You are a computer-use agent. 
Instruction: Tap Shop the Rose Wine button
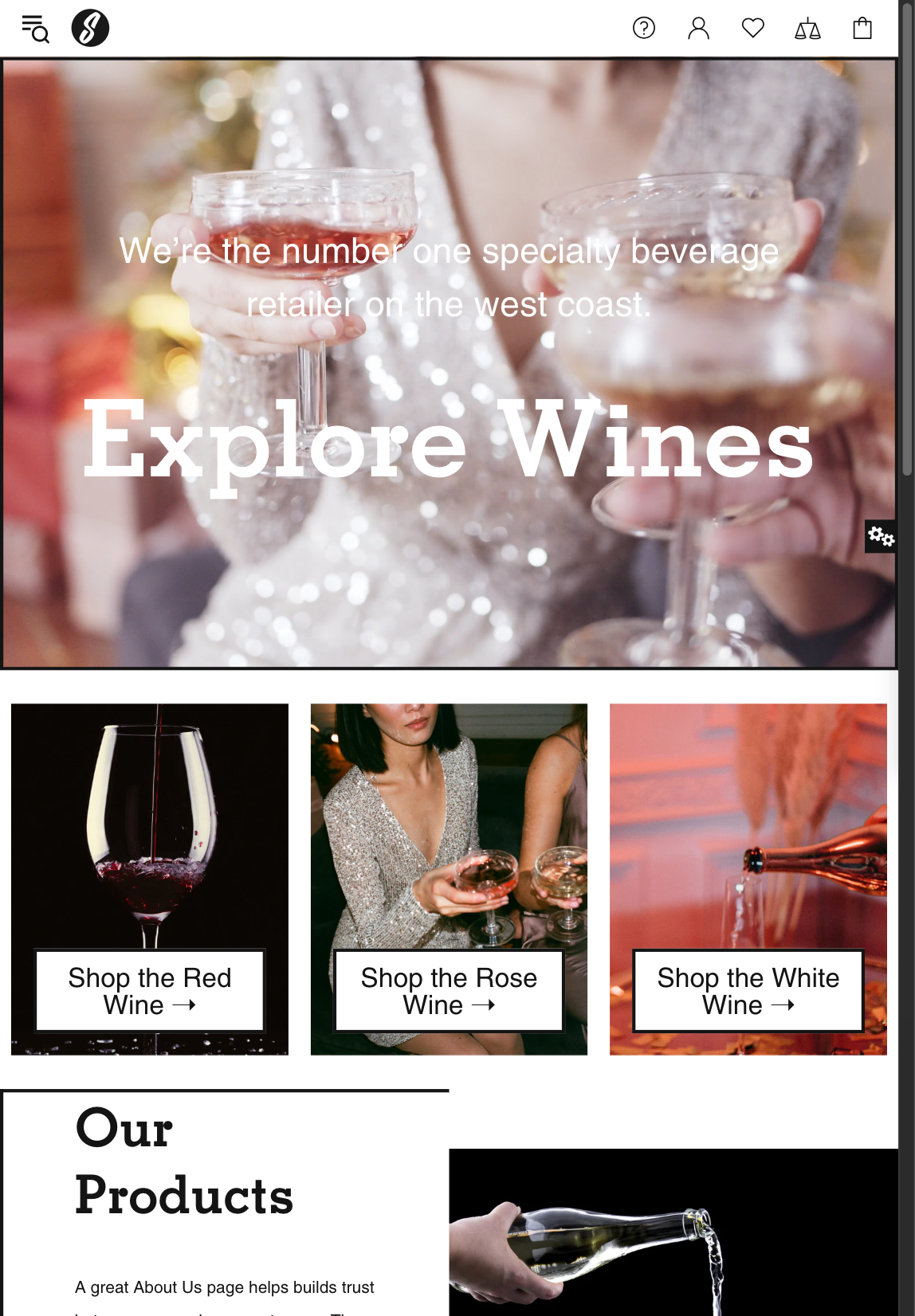449,991
